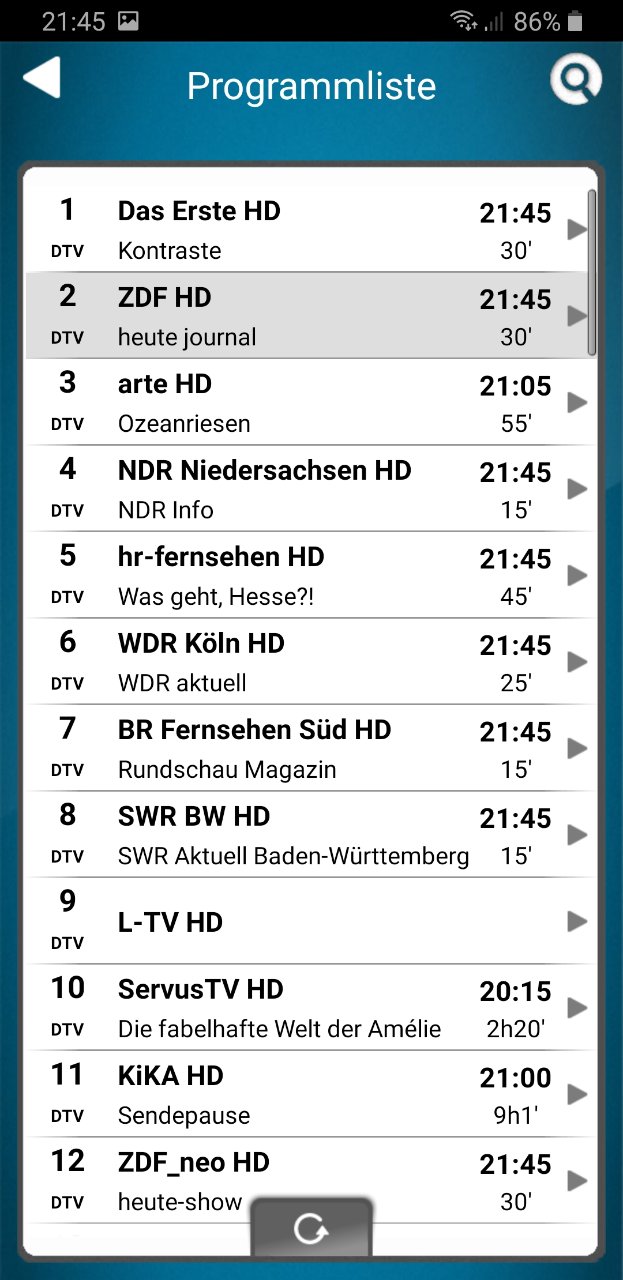Select NDR Niedersachsen HD channel
The image size is (623, 1280).
[x=300, y=489]
